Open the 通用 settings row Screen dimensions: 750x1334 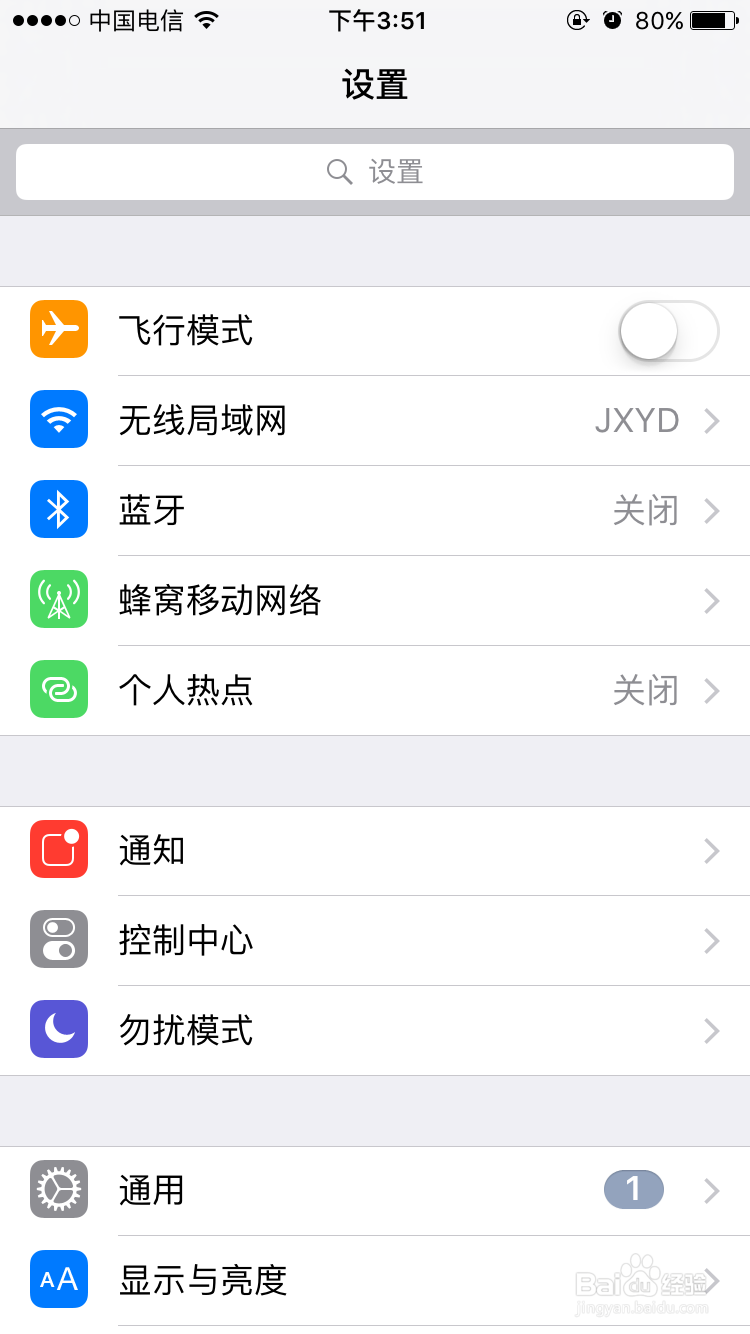(x=375, y=1191)
